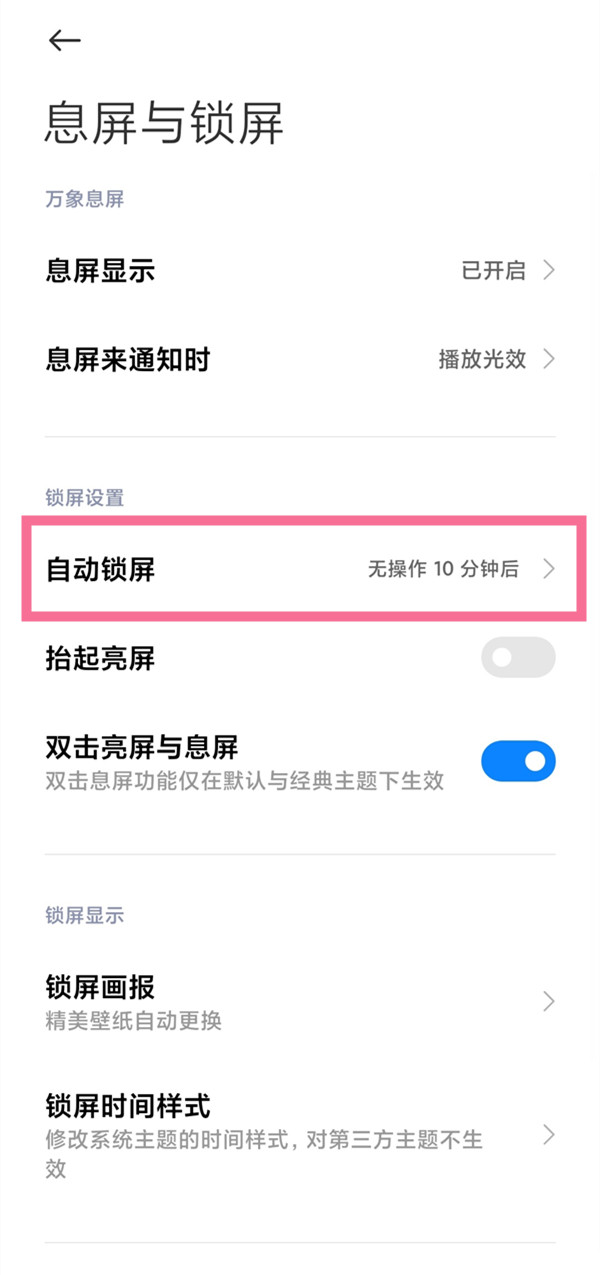The image size is (600, 1275).
Task: Open 息屏来通知时 options
Action: [x=300, y=360]
